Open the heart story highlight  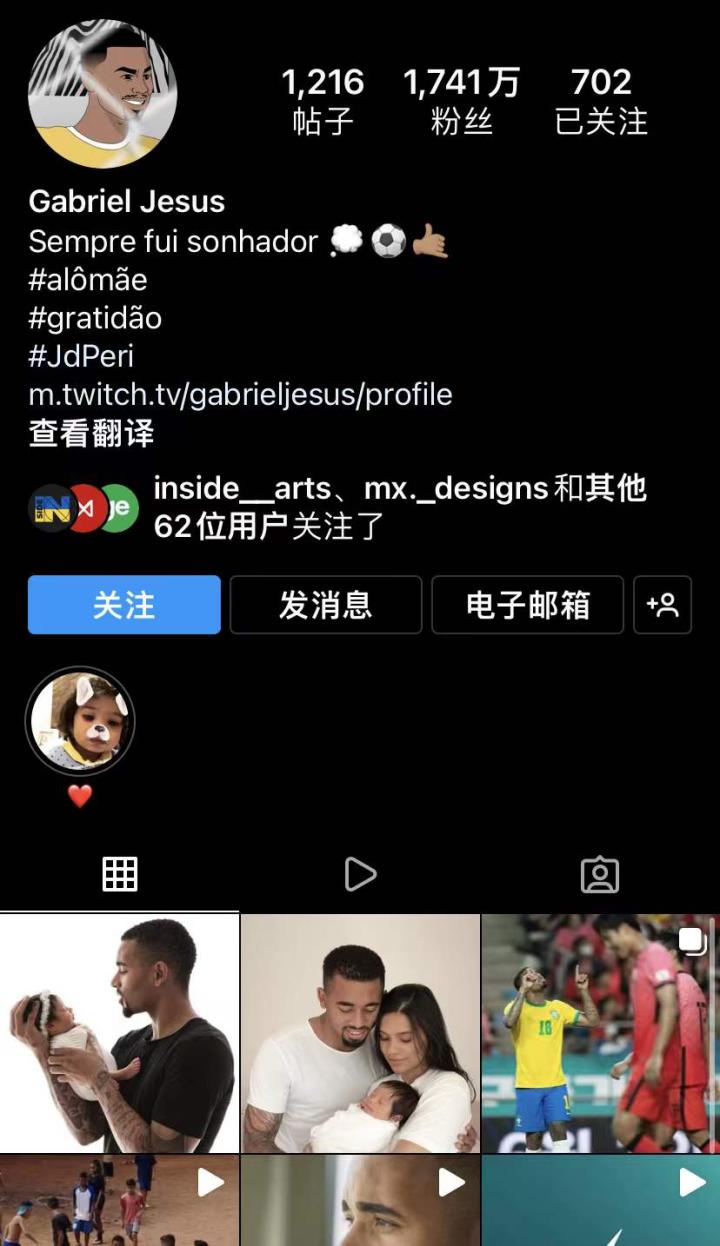(80, 721)
